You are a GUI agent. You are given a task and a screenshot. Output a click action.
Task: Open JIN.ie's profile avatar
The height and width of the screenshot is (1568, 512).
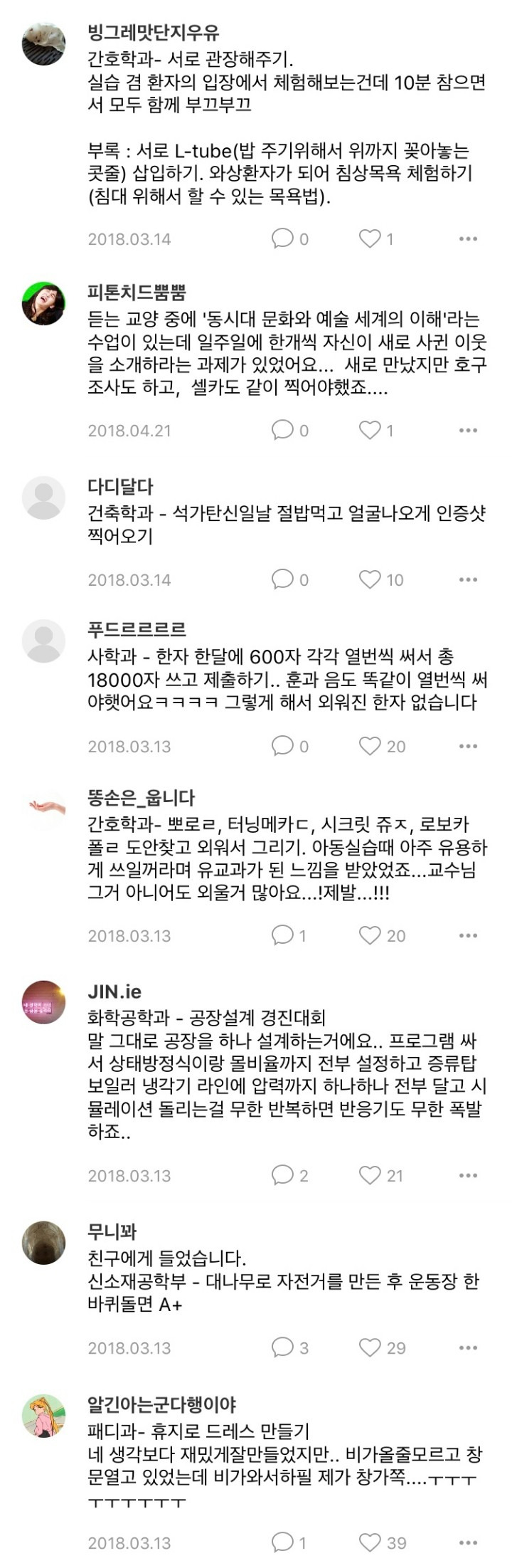(44, 1002)
